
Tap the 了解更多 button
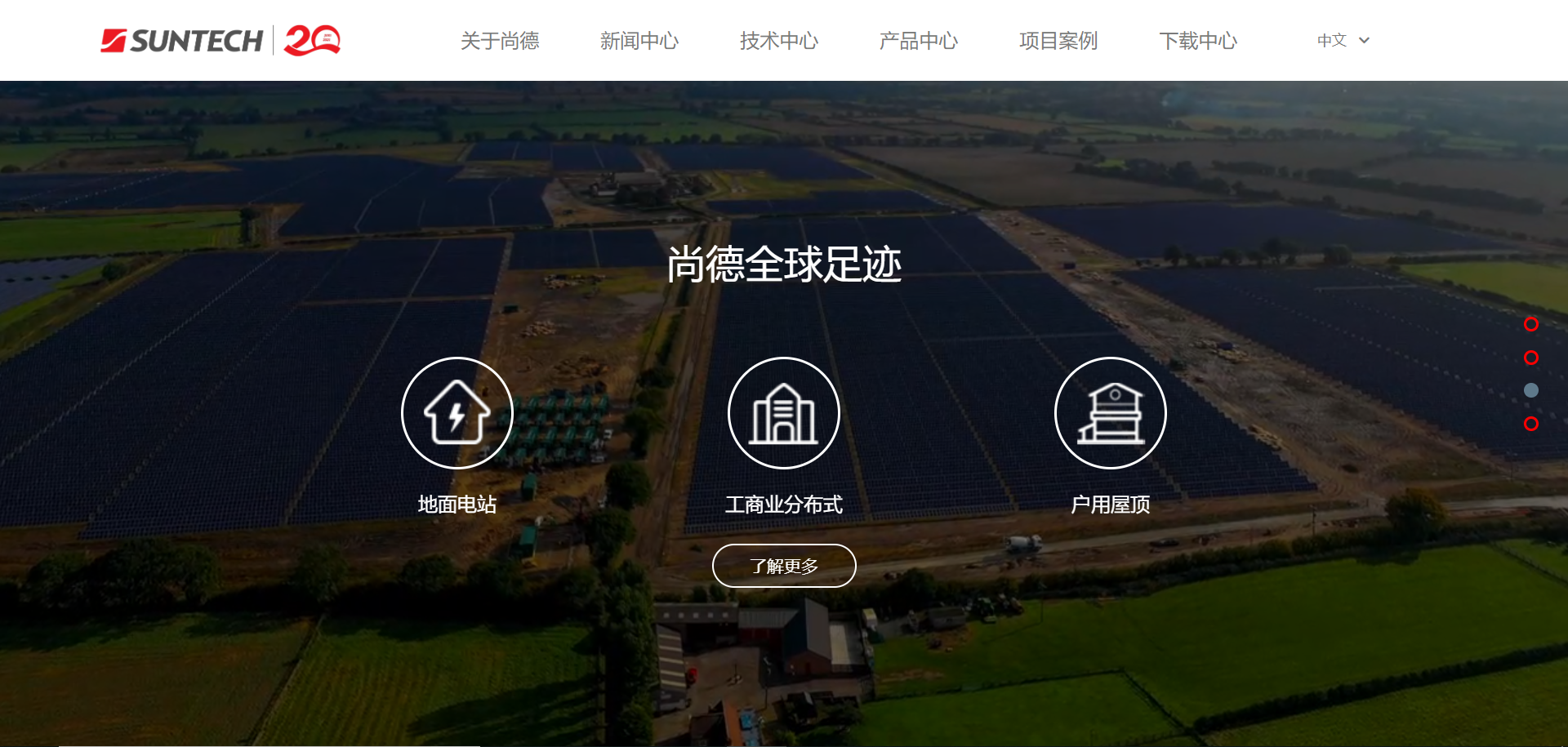click(784, 566)
